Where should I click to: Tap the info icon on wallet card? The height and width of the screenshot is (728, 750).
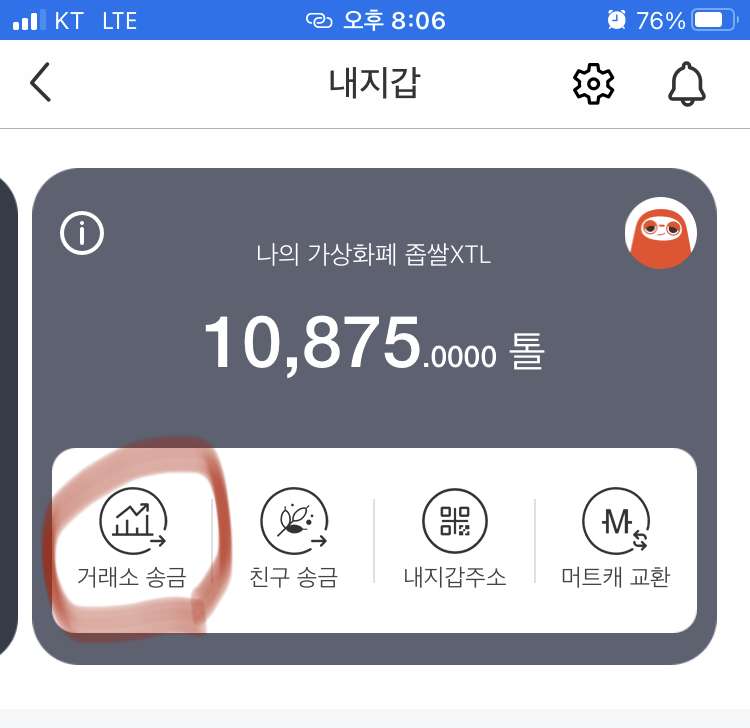coord(82,233)
